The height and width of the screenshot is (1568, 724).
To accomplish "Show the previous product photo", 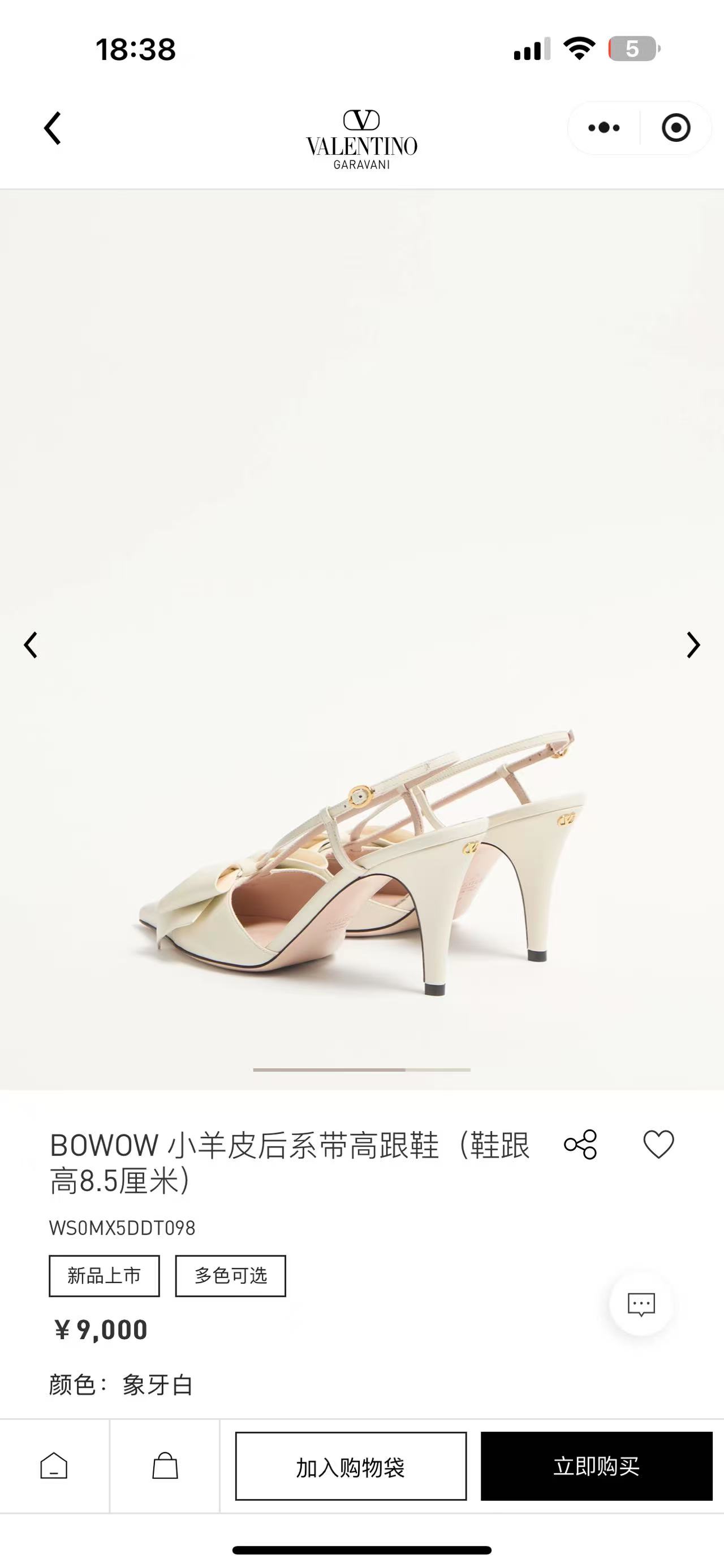I will 31,645.
